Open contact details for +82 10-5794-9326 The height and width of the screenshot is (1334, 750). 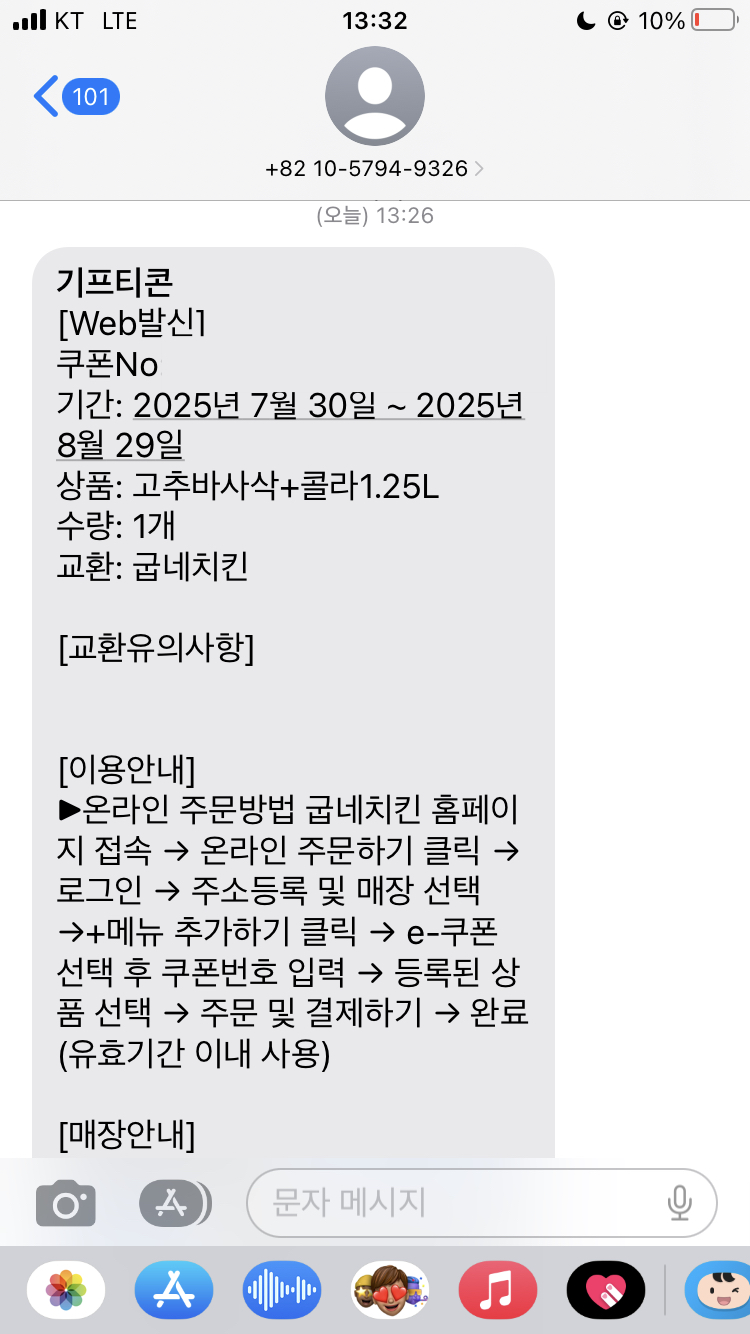tap(374, 168)
